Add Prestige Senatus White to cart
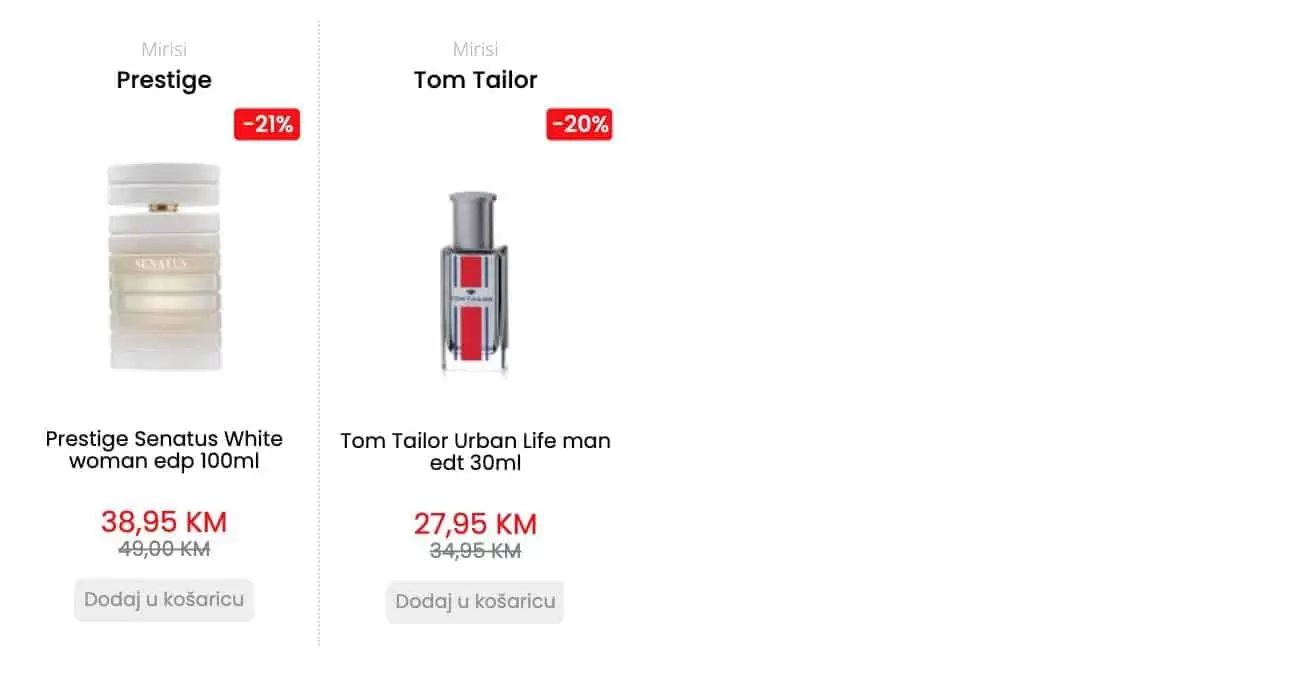The width and height of the screenshot is (1304, 680). (x=164, y=600)
